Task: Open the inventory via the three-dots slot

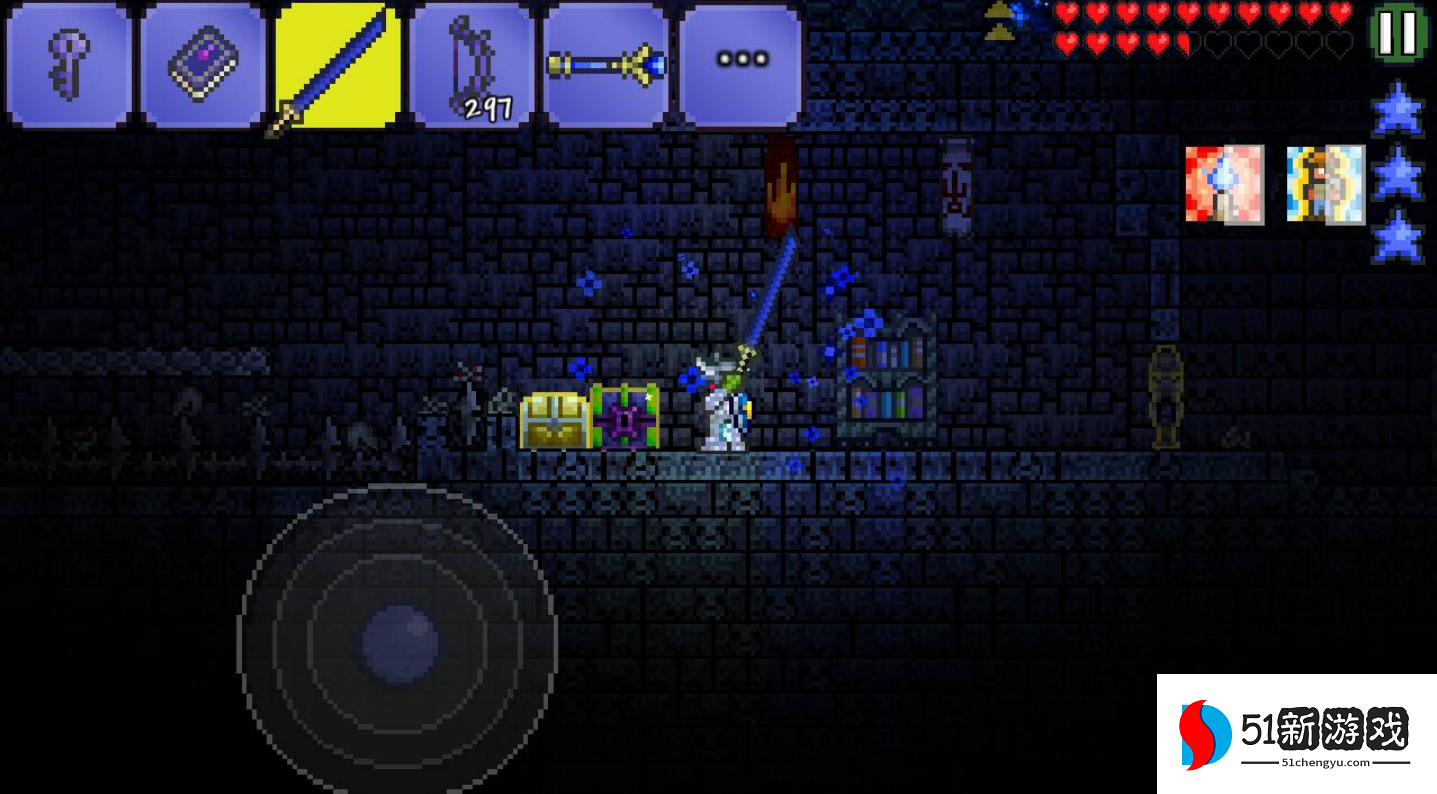Action: pyautogui.click(x=741, y=65)
